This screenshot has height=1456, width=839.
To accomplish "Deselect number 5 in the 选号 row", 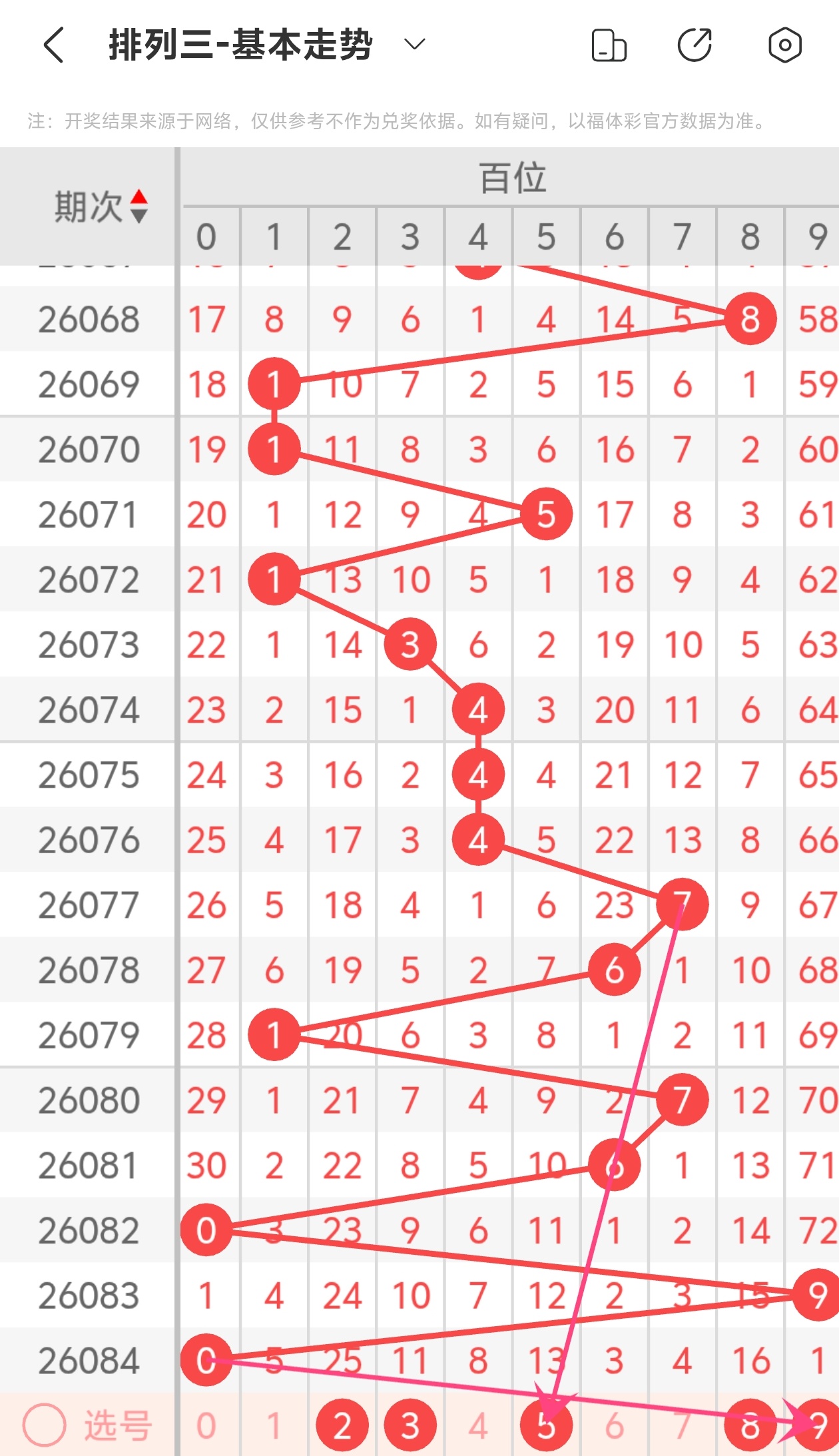I will tap(546, 1426).
